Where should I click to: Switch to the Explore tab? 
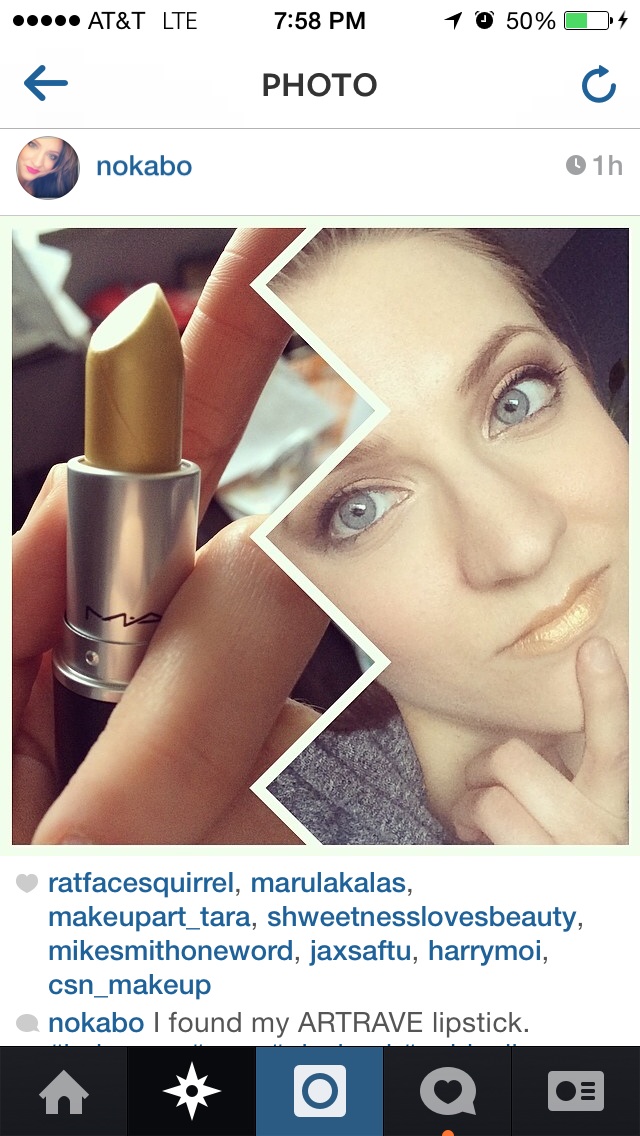click(192, 1092)
